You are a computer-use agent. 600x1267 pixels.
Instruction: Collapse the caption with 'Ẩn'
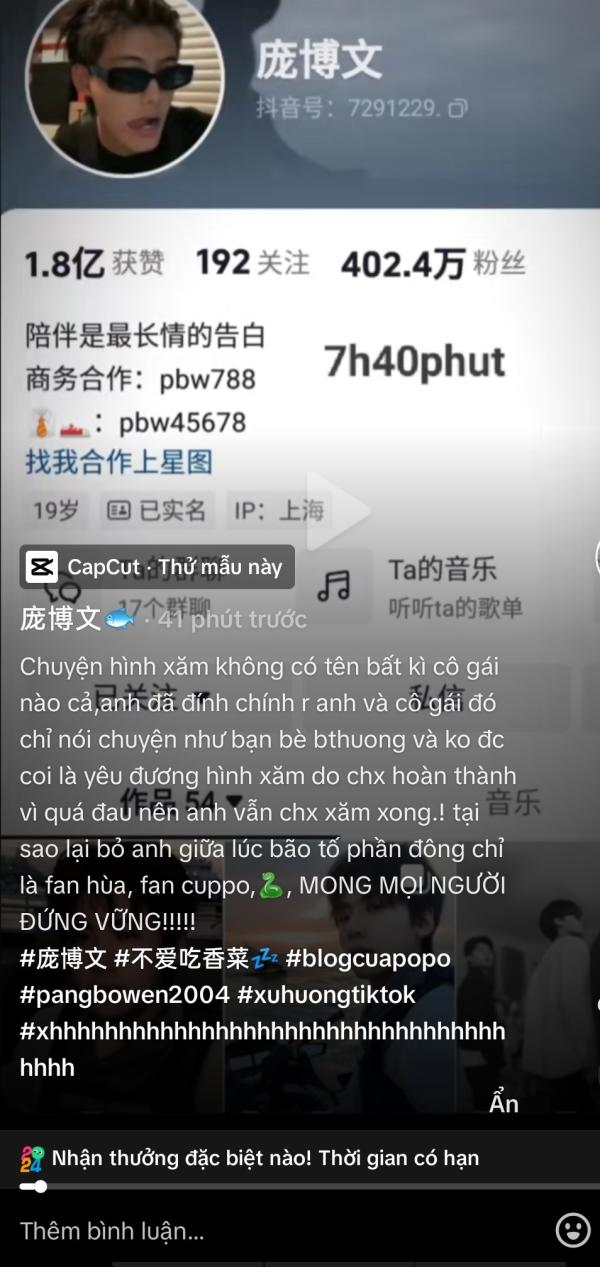click(504, 1103)
